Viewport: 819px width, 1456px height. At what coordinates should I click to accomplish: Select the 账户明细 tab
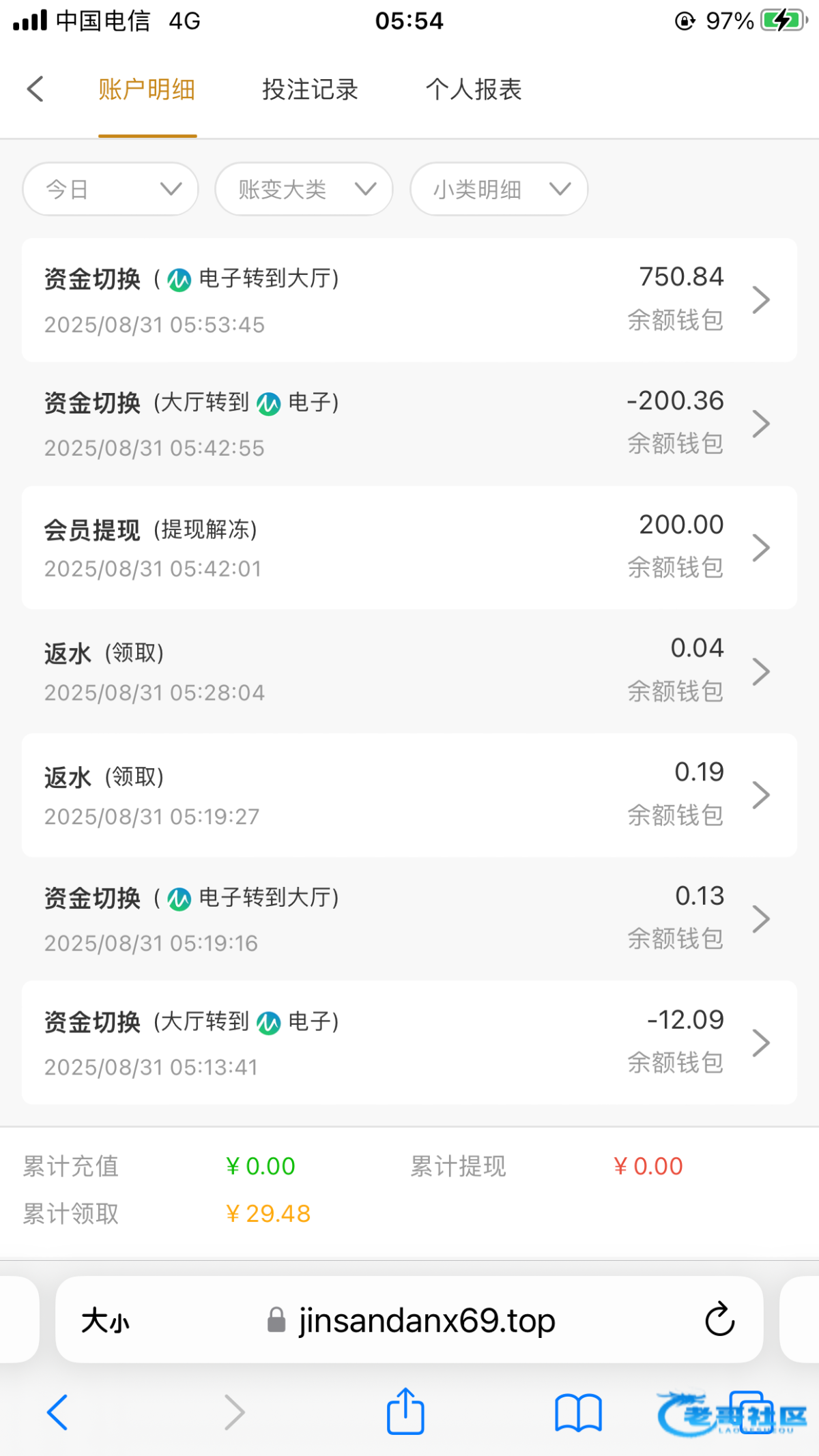(x=147, y=89)
